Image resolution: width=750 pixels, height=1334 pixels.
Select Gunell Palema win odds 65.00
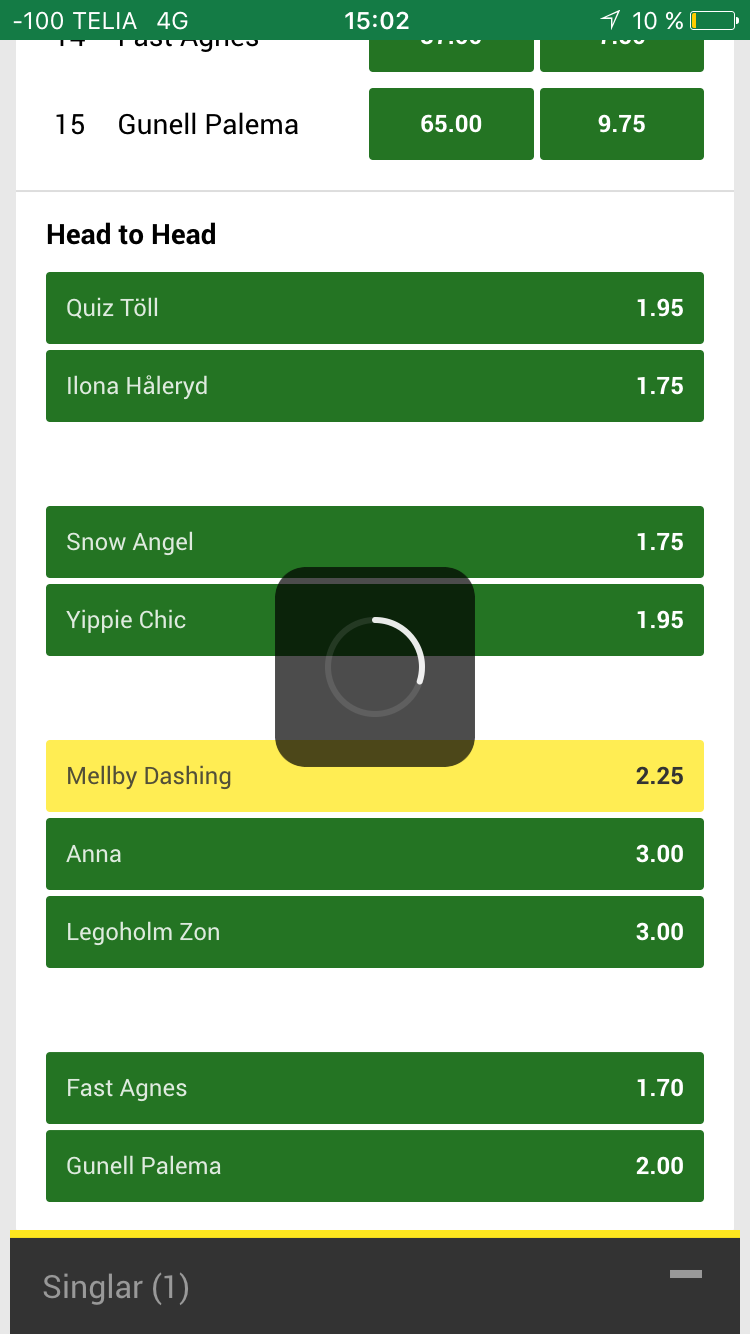(451, 124)
